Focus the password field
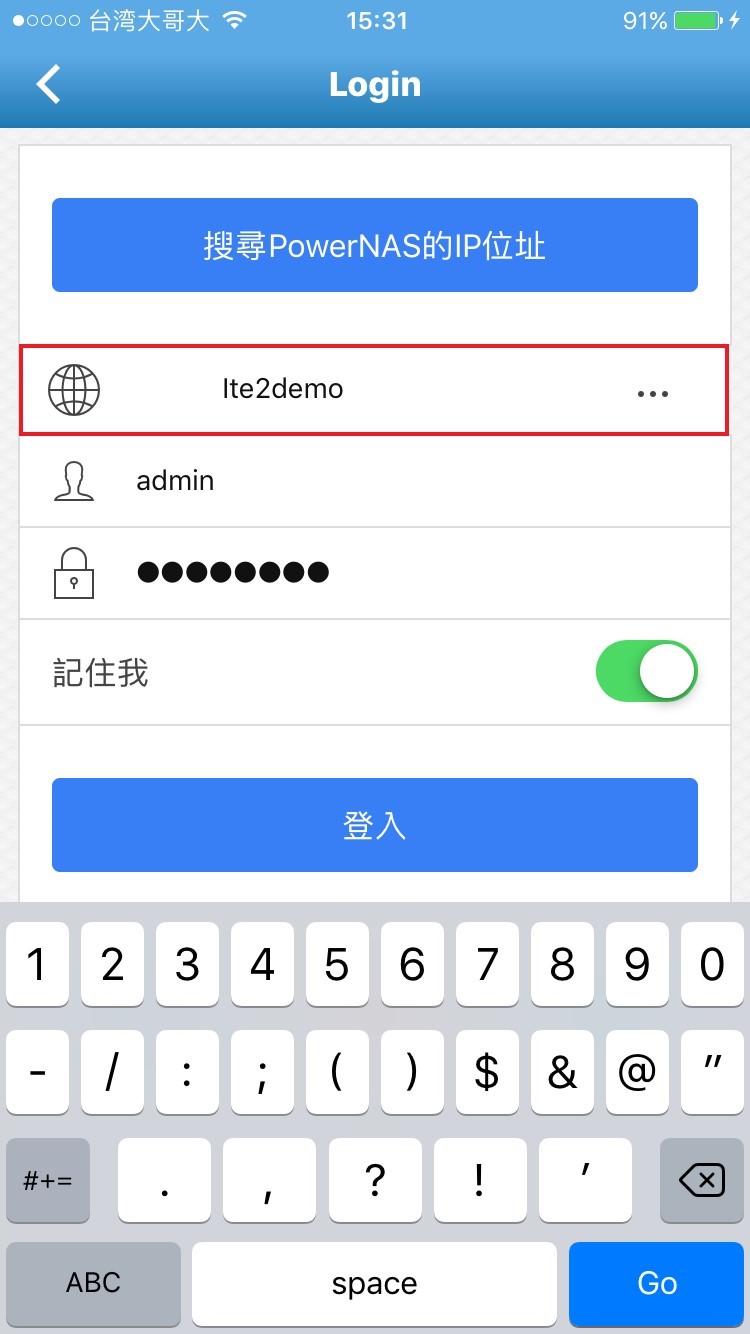The image size is (750, 1334). click(374, 573)
